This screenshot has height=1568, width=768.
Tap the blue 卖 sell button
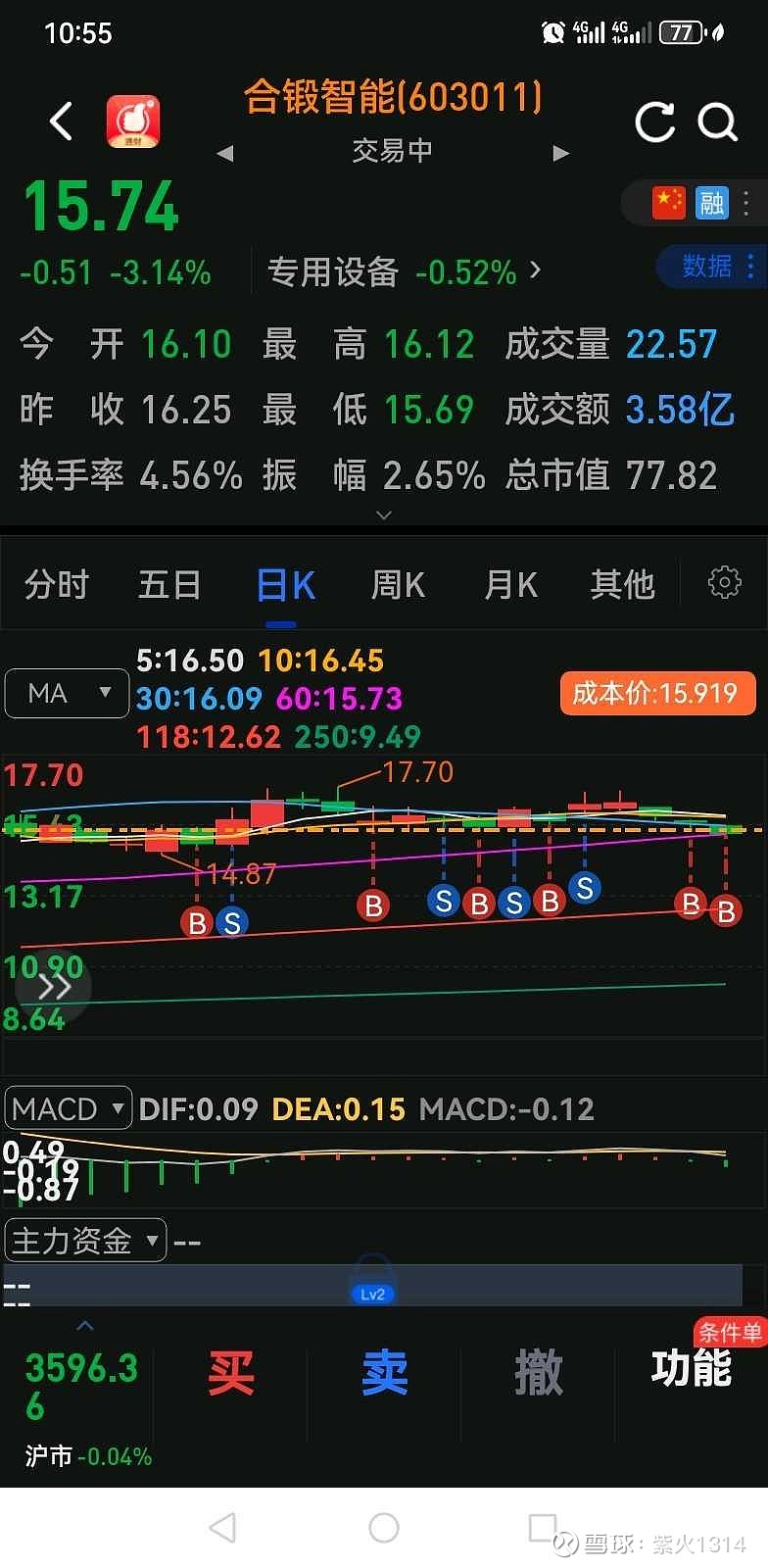[385, 1372]
